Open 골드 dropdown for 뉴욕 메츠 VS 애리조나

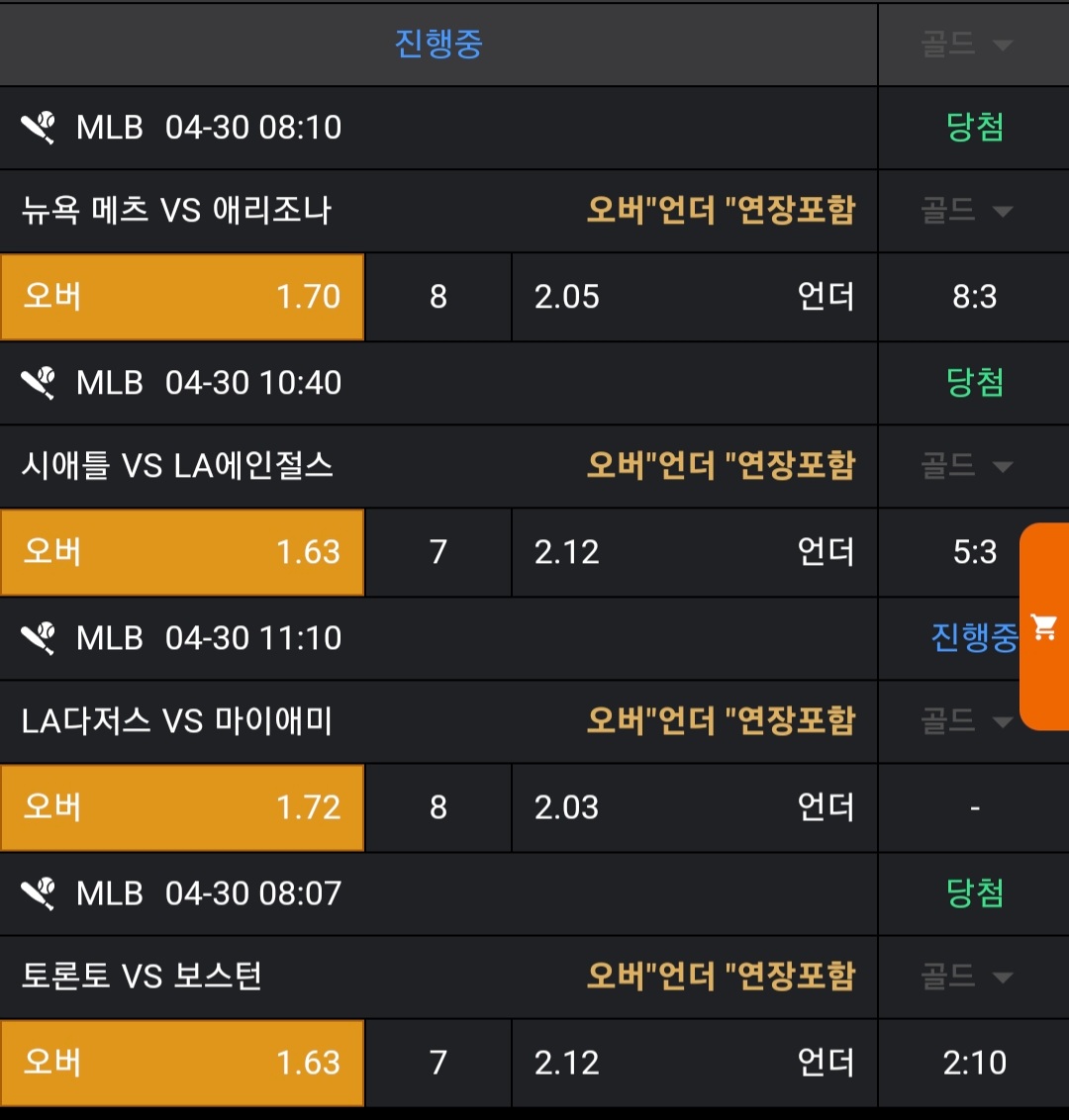point(967,211)
